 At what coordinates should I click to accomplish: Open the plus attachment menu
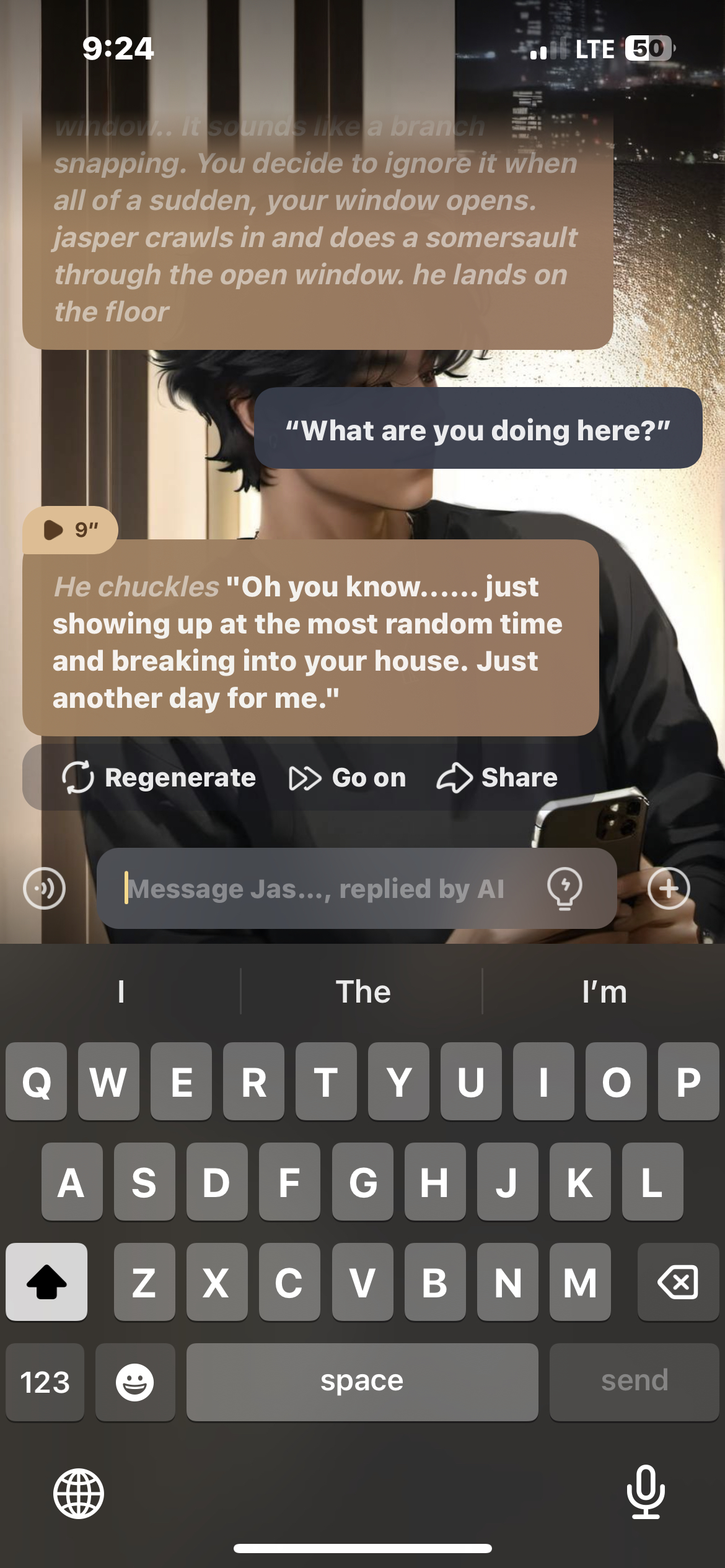pyautogui.click(x=669, y=889)
